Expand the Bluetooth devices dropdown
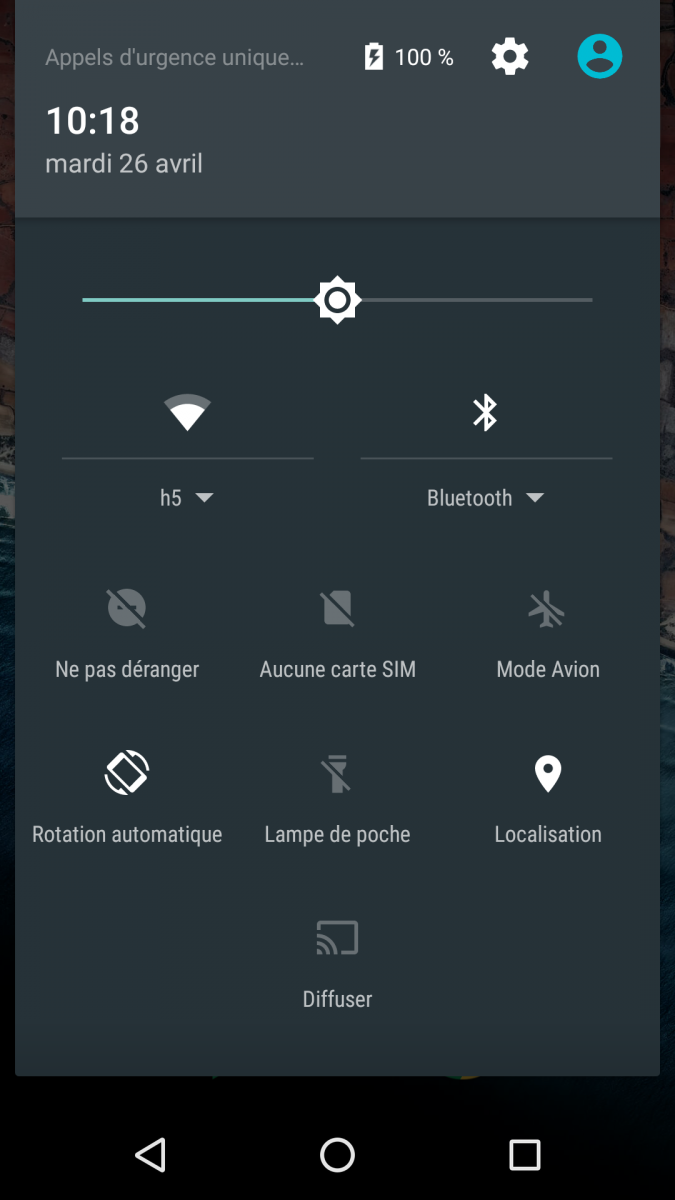The height and width of the screenshot is (1200, 675). [x=486, y=498]
